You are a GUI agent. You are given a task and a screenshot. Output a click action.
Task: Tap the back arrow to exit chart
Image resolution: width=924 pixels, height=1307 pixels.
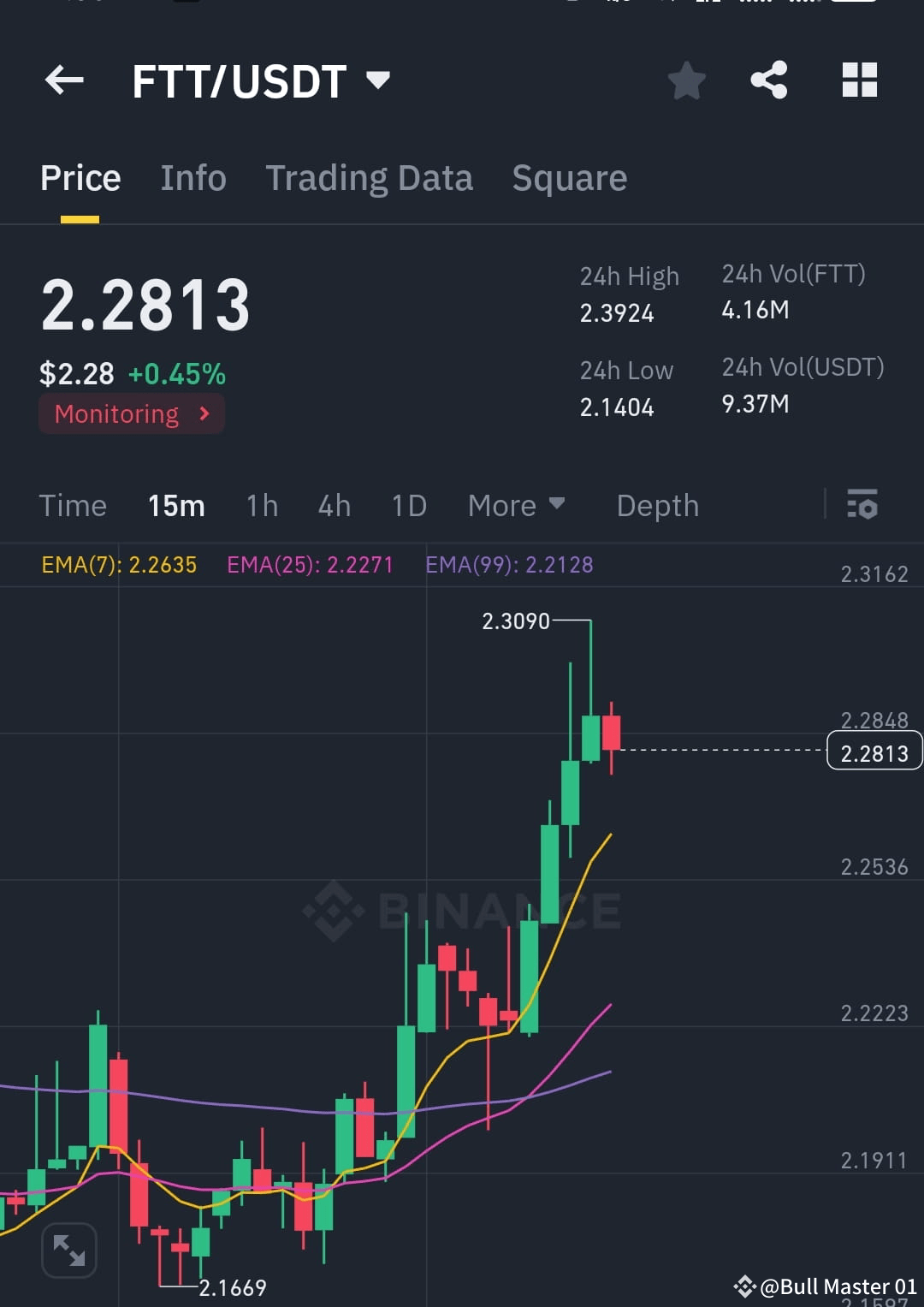pos(62,80)
